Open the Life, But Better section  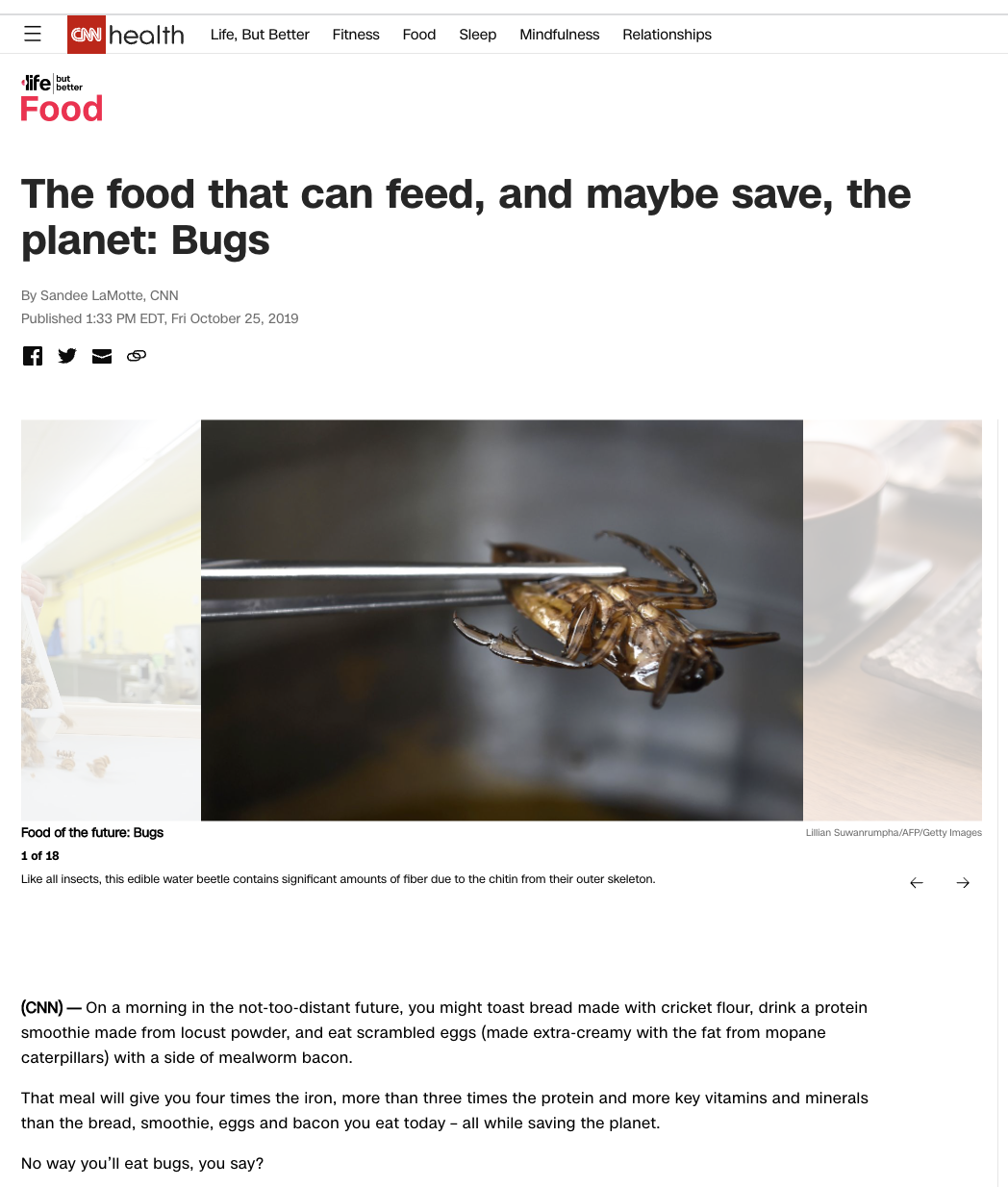pos(260,35)
